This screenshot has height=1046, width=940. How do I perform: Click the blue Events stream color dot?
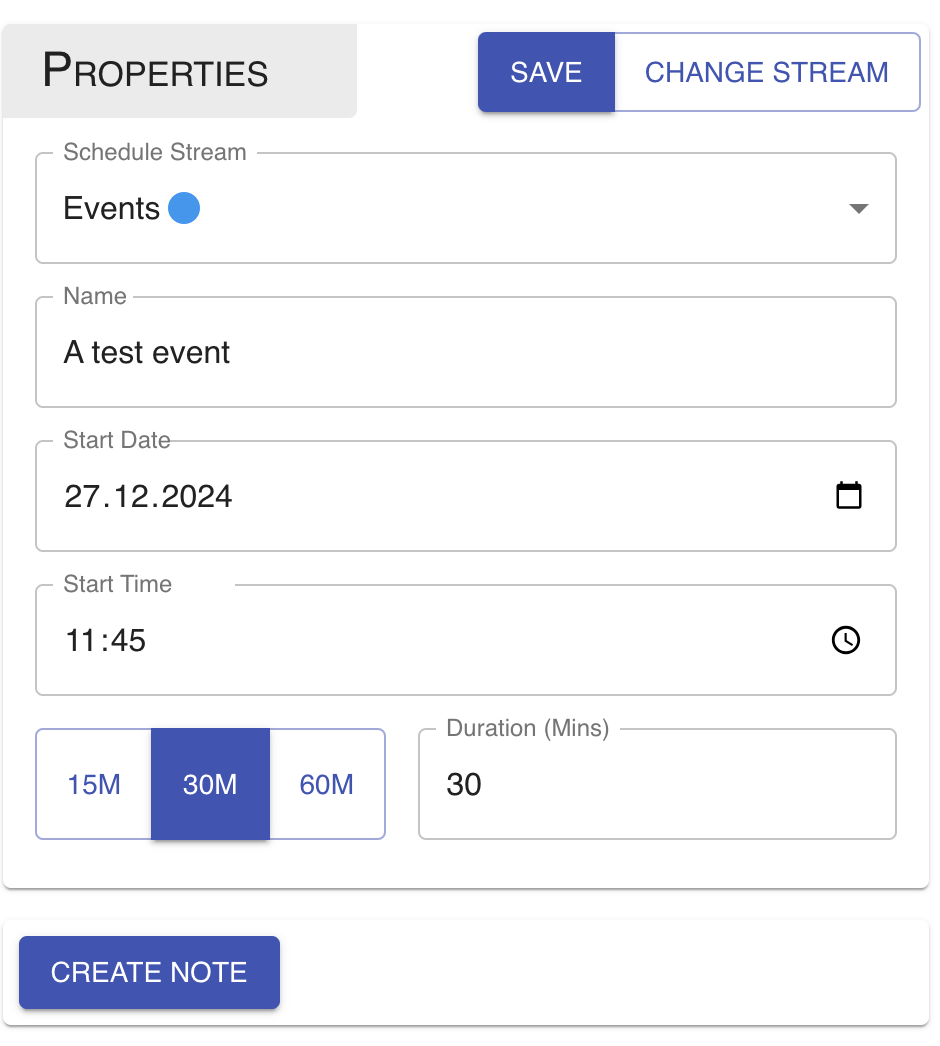pos(184,208)
